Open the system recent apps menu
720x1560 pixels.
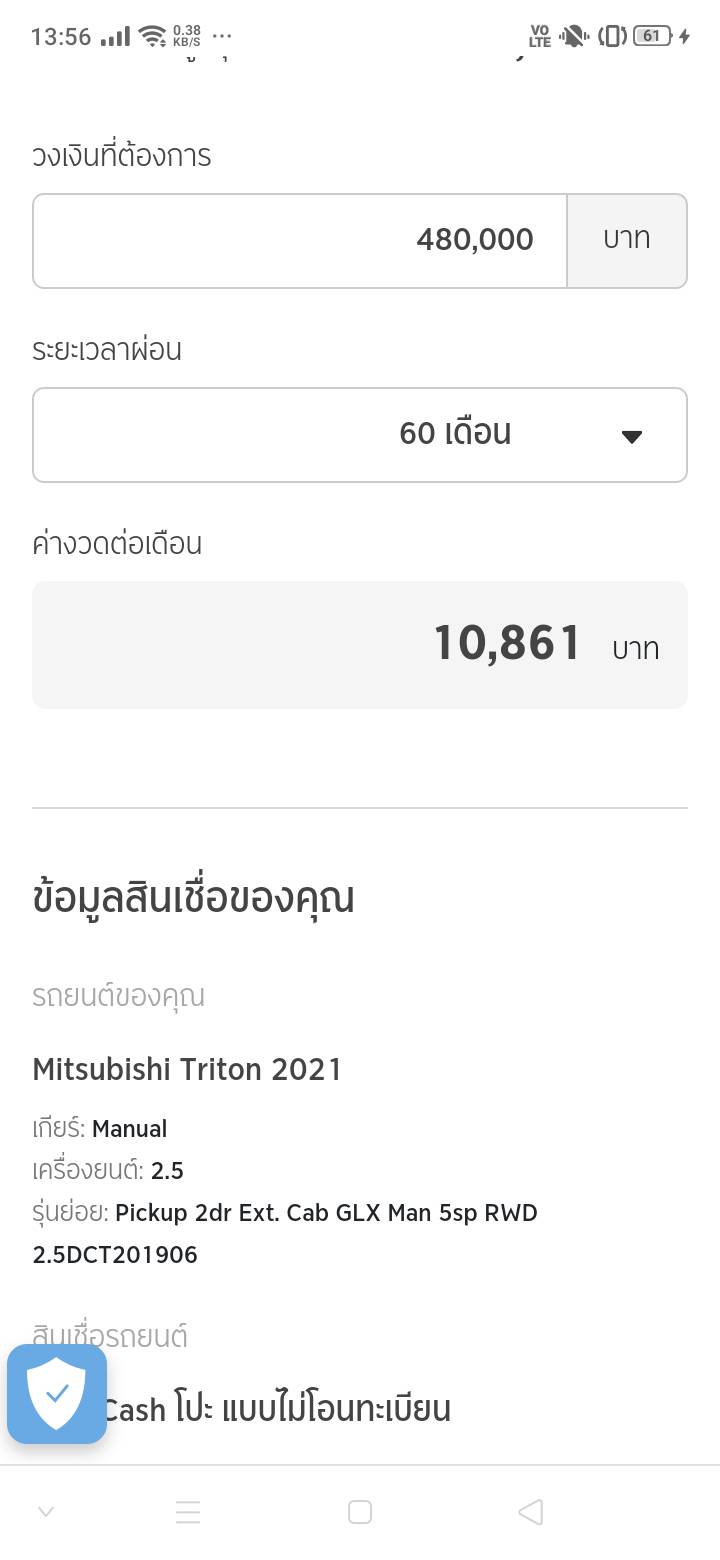pos(188,1512)
